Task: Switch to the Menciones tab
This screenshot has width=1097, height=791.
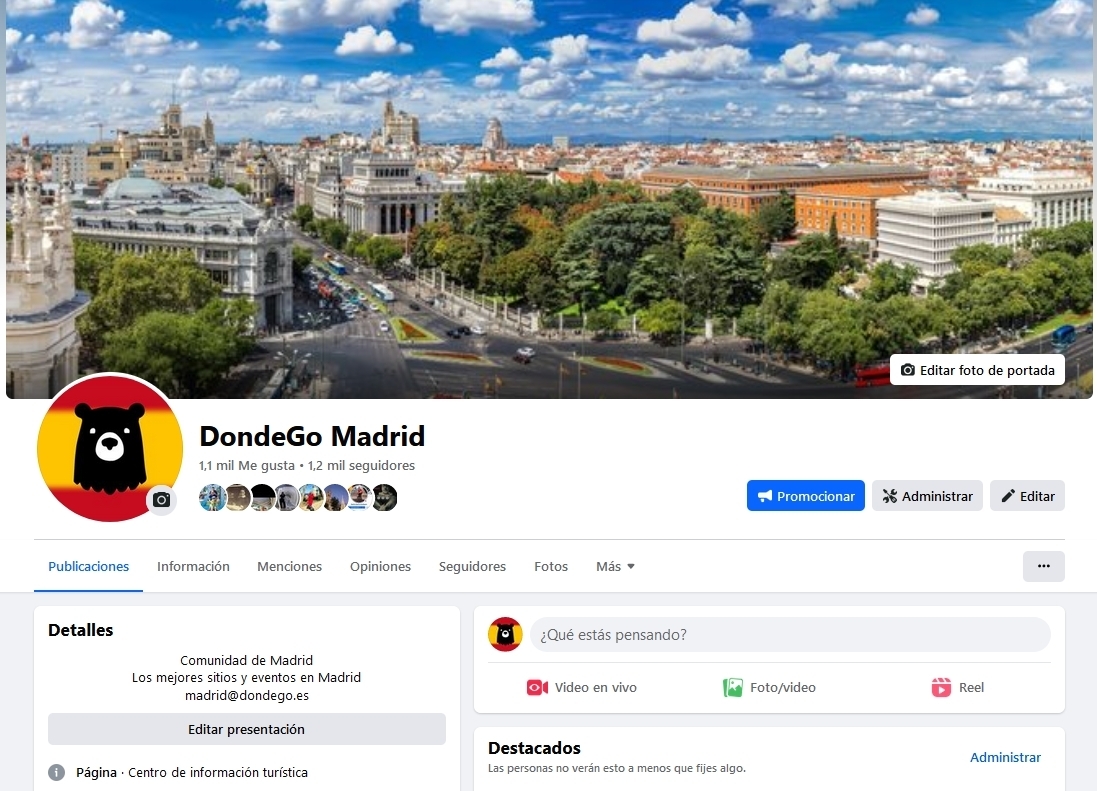Action: point(289,566)
